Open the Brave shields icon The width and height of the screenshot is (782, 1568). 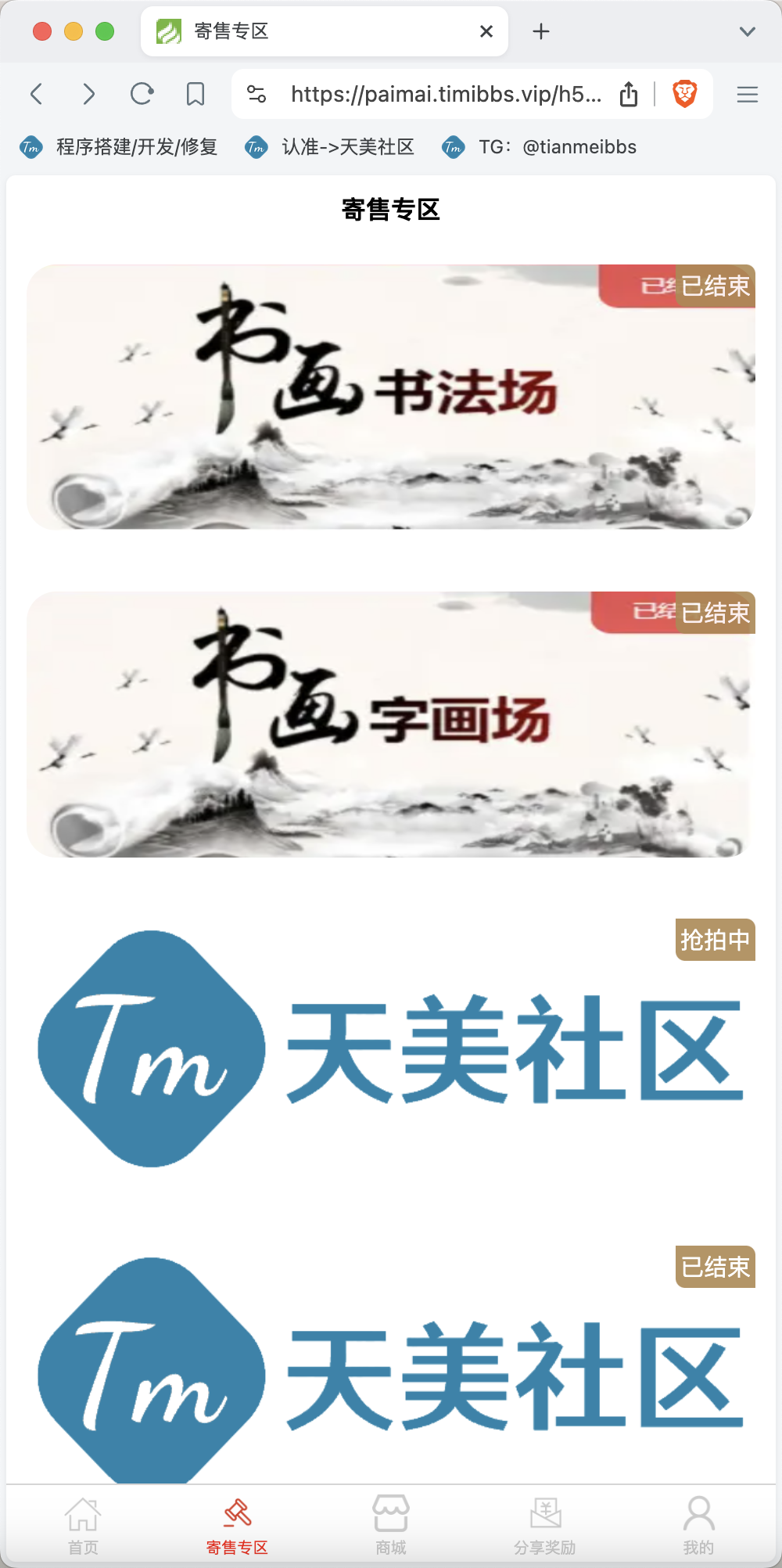tap(685, 95)
